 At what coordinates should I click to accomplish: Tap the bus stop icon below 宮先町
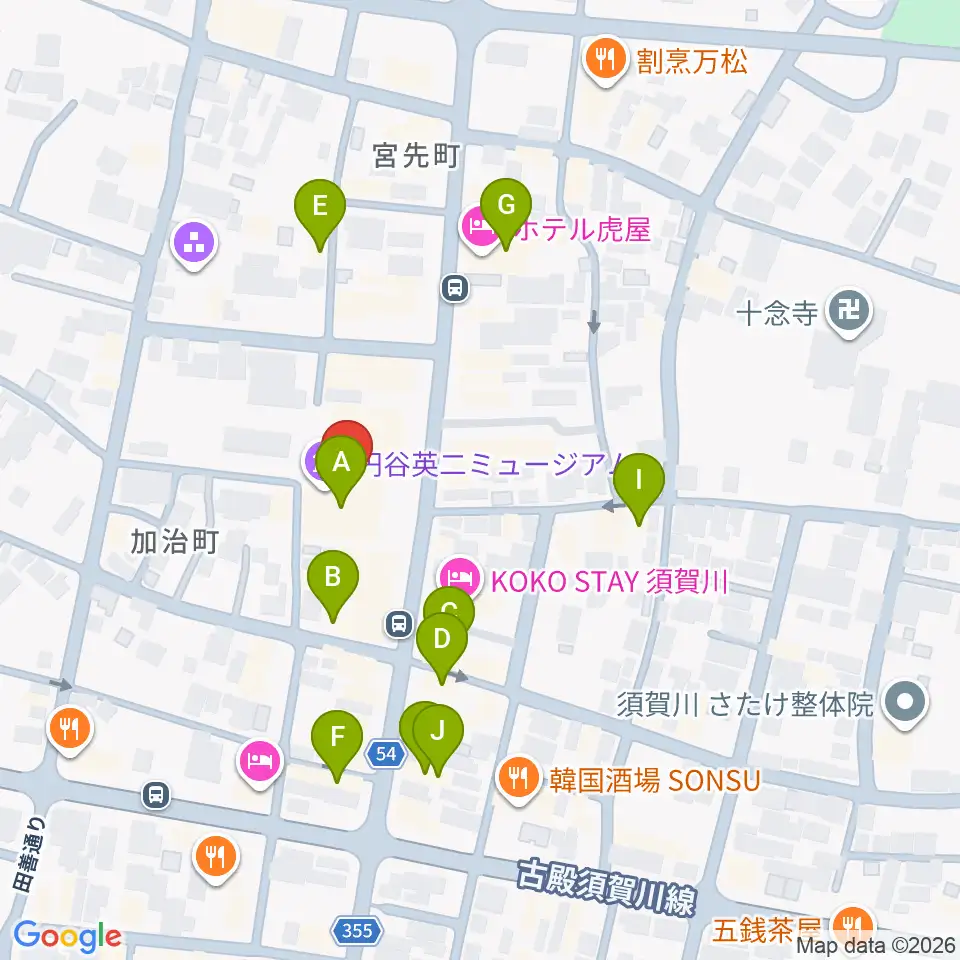pyautogui.click(x=454, y=288)
